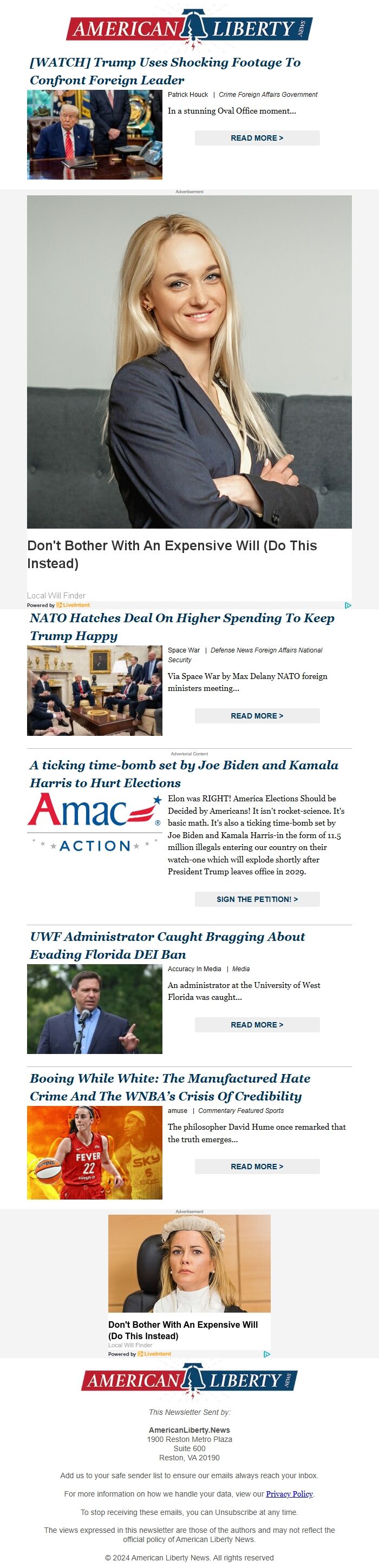Open the NATO Hatches Deal headline
Viewport: 379px width, 1568px height.
click(x=181, y=627)
